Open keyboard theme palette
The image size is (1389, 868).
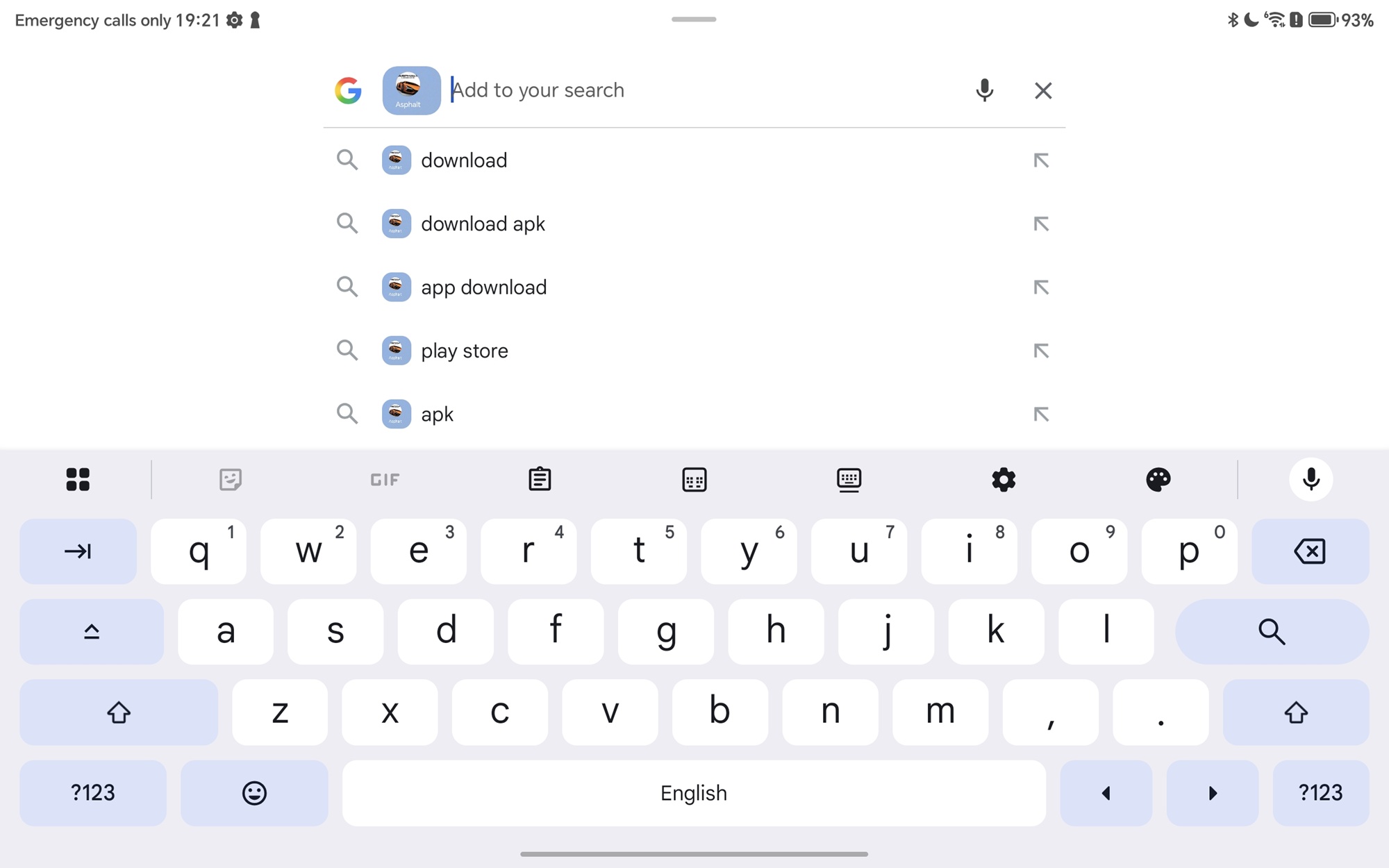pyautogui.click(x=1158, y=479)
